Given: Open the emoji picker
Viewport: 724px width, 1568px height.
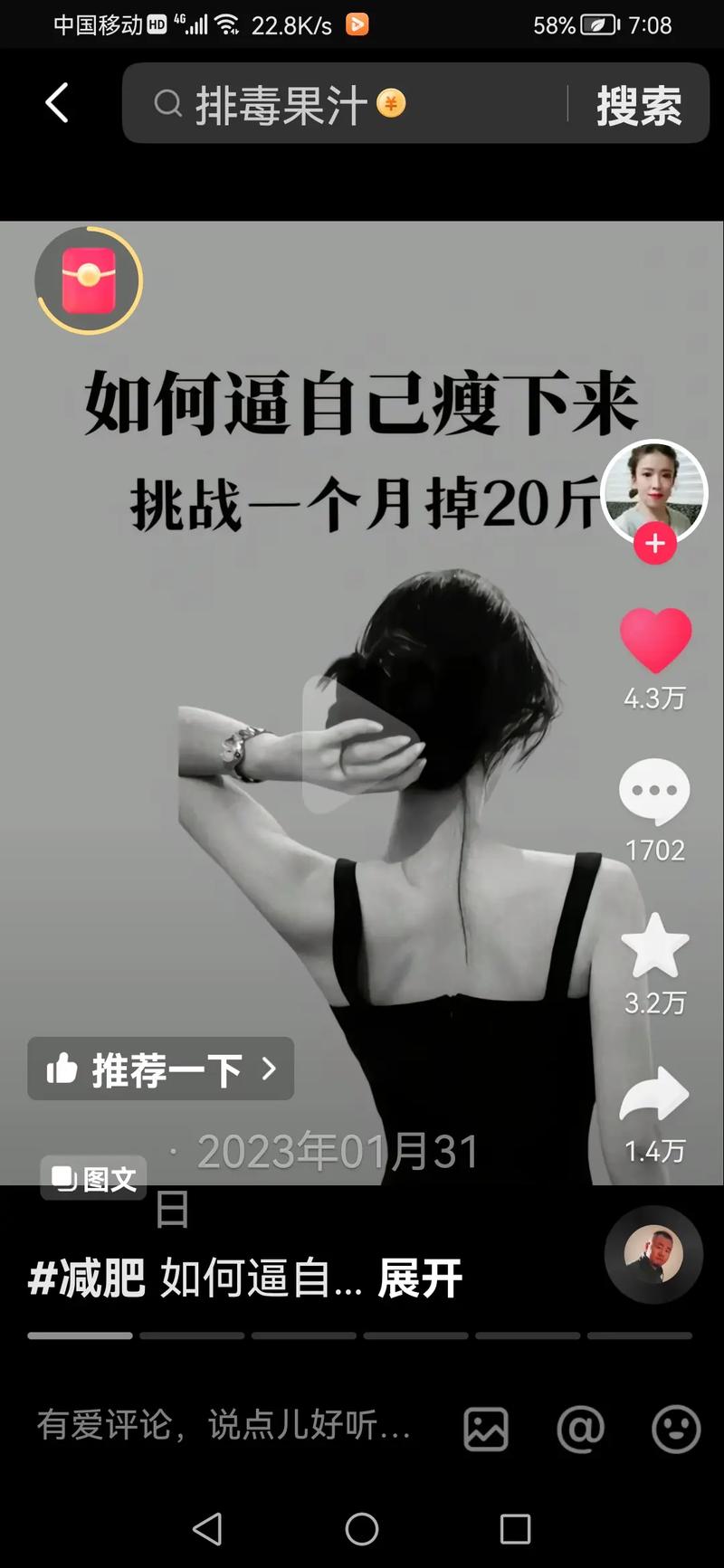Looking at the screenshot, I should pyautogui.click(x=676, y=1429).
